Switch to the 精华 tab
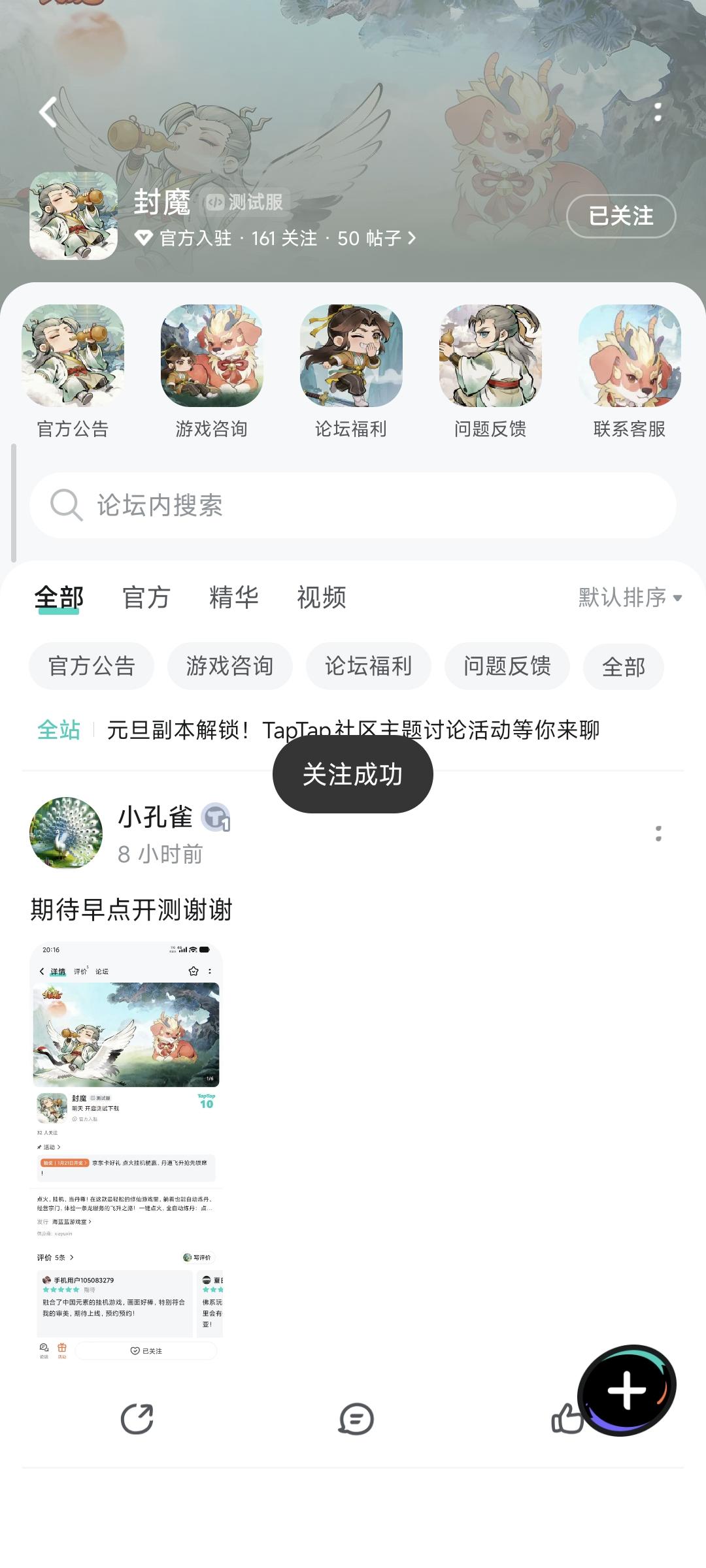This screenshot has width=706, height=1568. pos(234,598)
